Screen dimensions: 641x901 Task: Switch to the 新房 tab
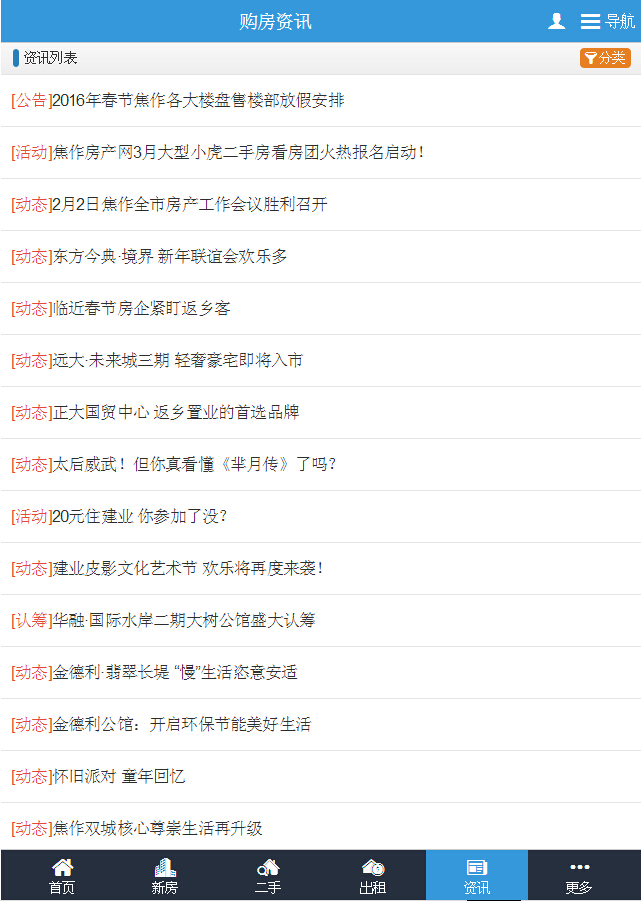point(164,876)
